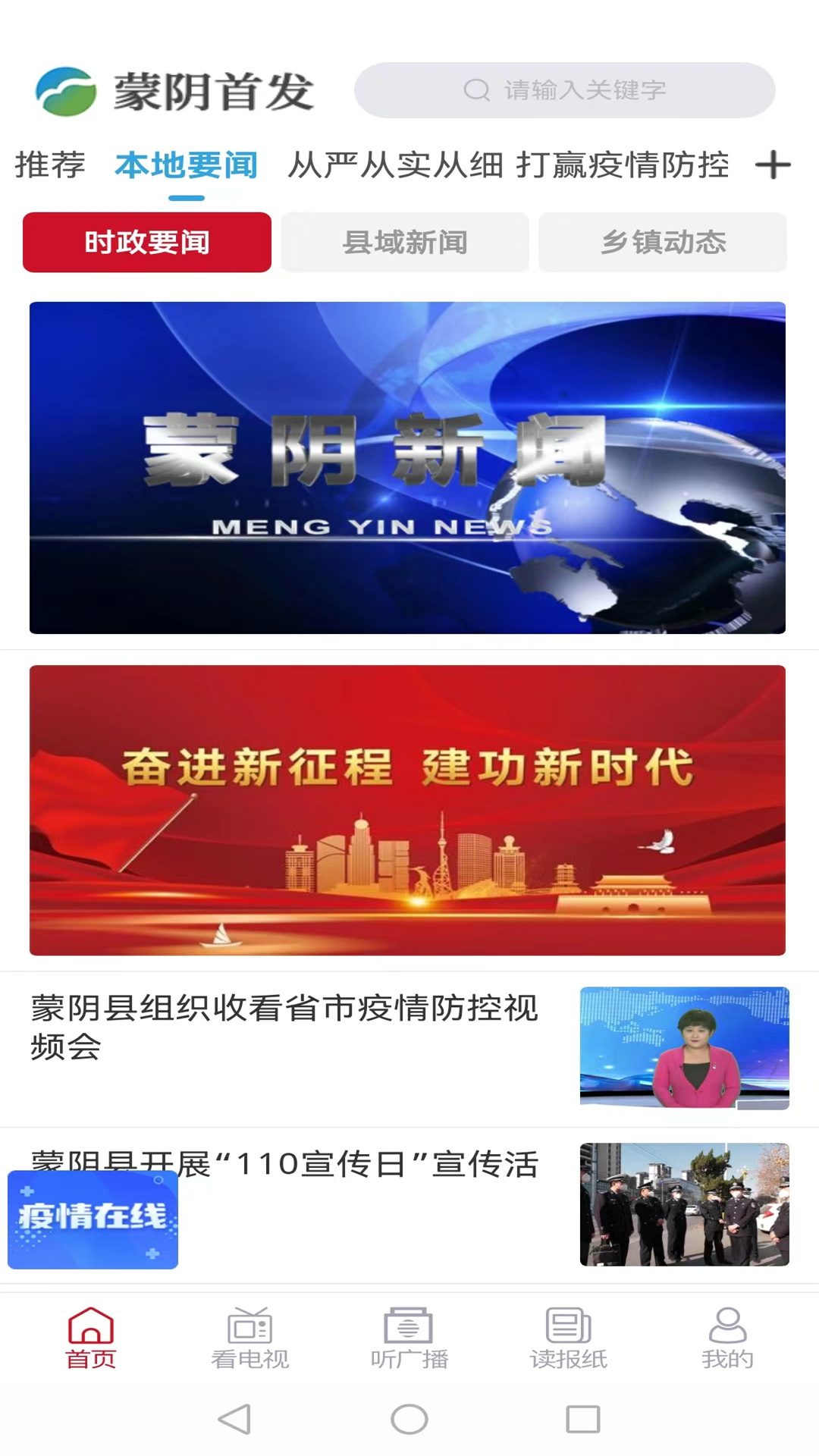Select the 时政要闻 category
Screen dimensions: 819x1456
click(x=147, y=243)
